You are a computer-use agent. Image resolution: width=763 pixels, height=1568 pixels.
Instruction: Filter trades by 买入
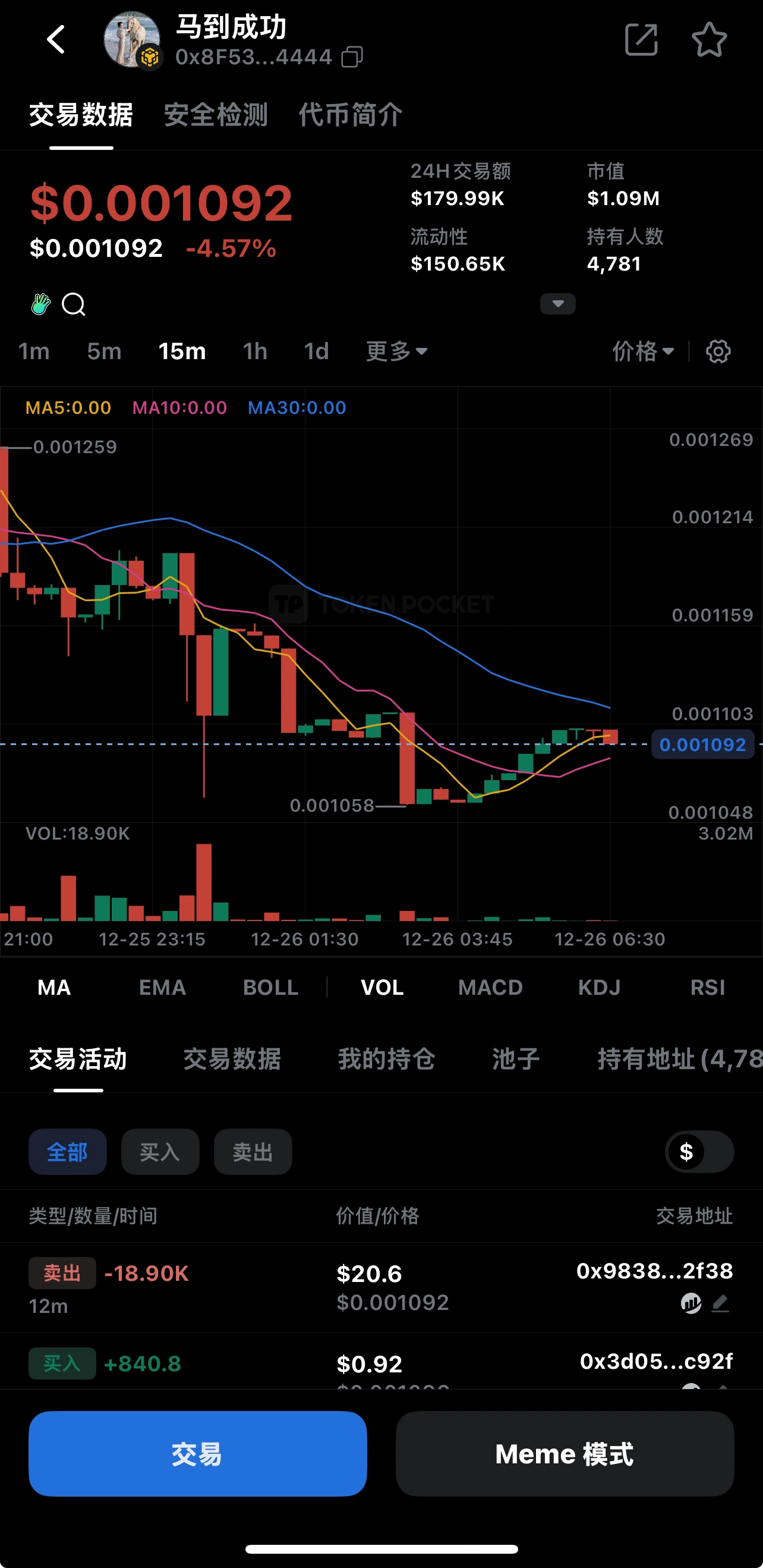(x=160, y=1152)
